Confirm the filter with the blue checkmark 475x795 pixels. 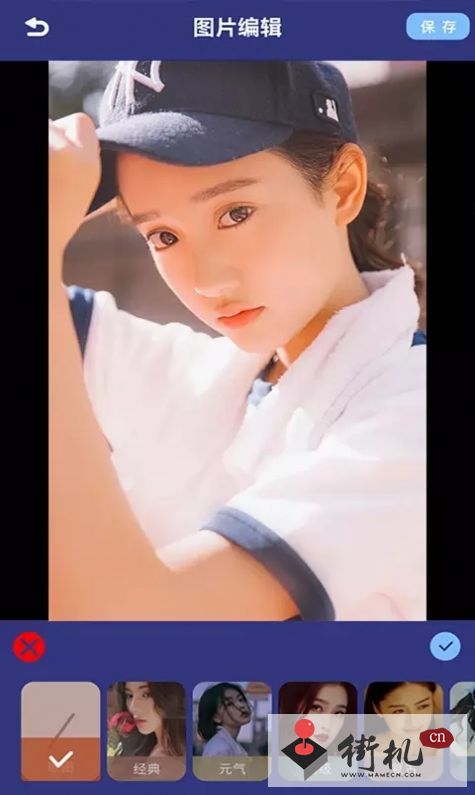[x=445, y=646]
